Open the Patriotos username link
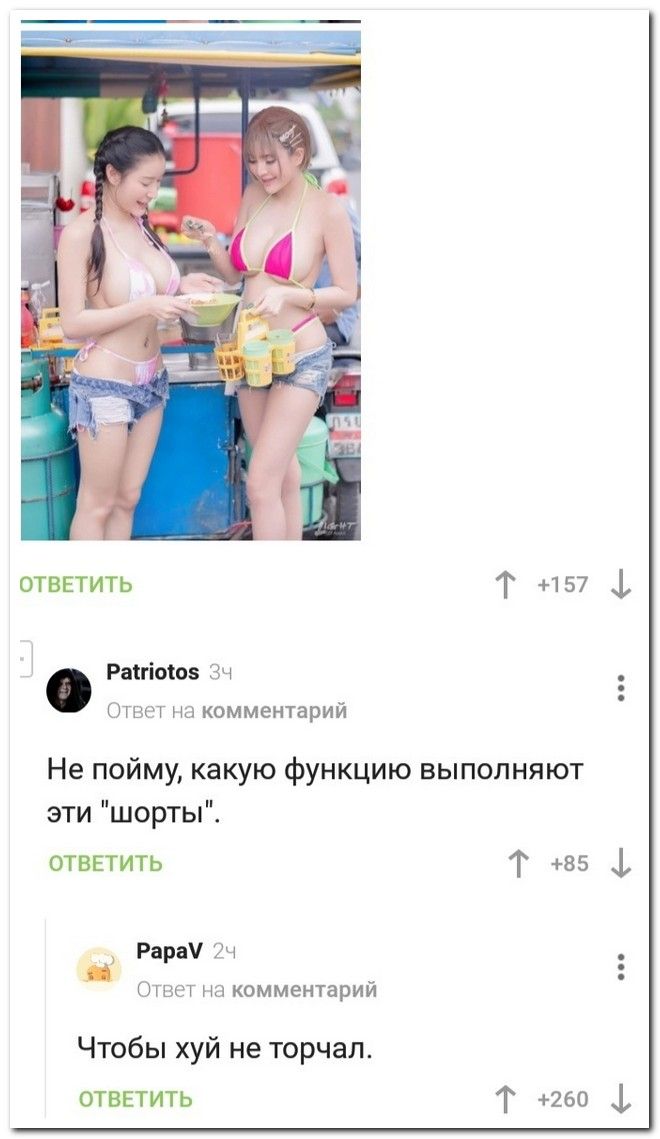Screen dimensions: 660x1139 click(x=152, y=672)
